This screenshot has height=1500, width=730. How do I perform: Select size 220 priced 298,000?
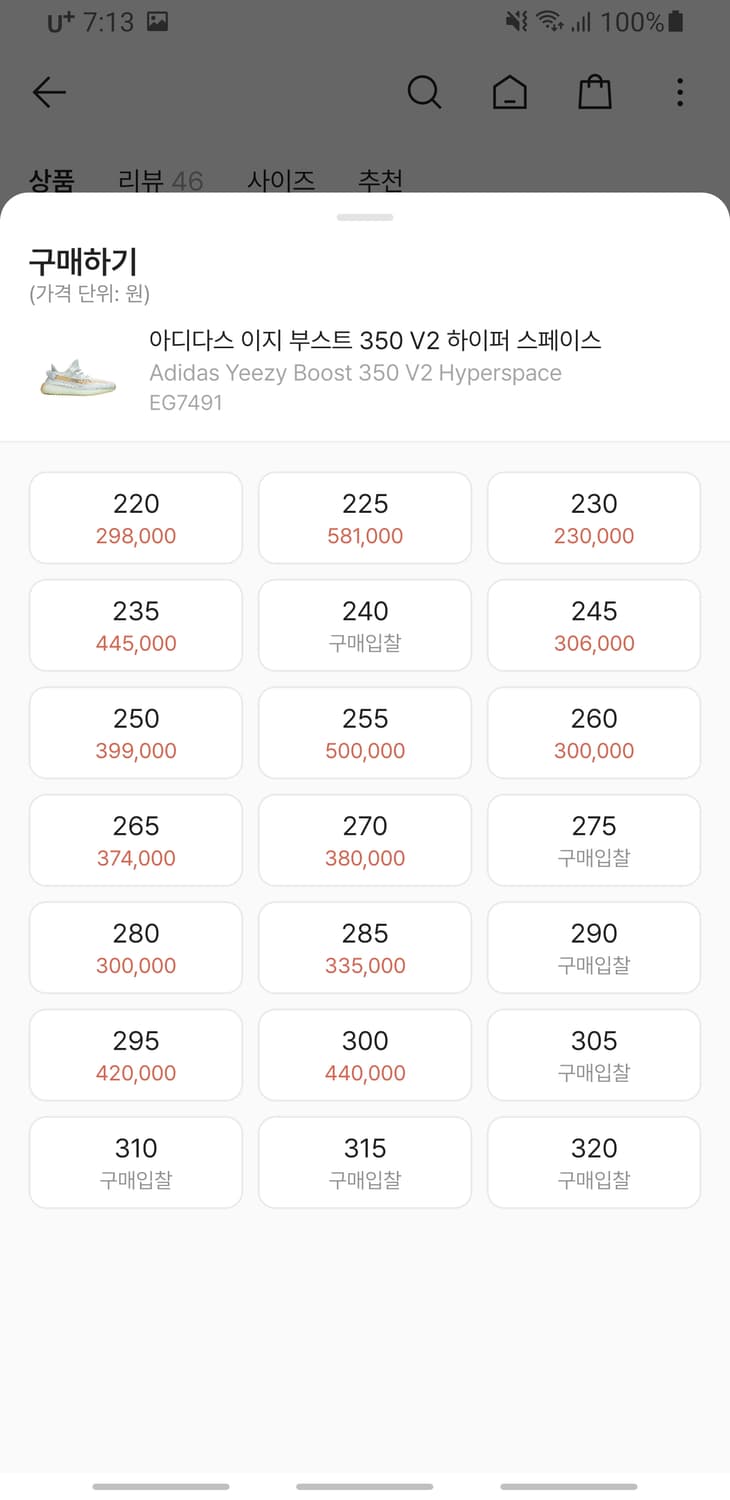tap(135, 517)
